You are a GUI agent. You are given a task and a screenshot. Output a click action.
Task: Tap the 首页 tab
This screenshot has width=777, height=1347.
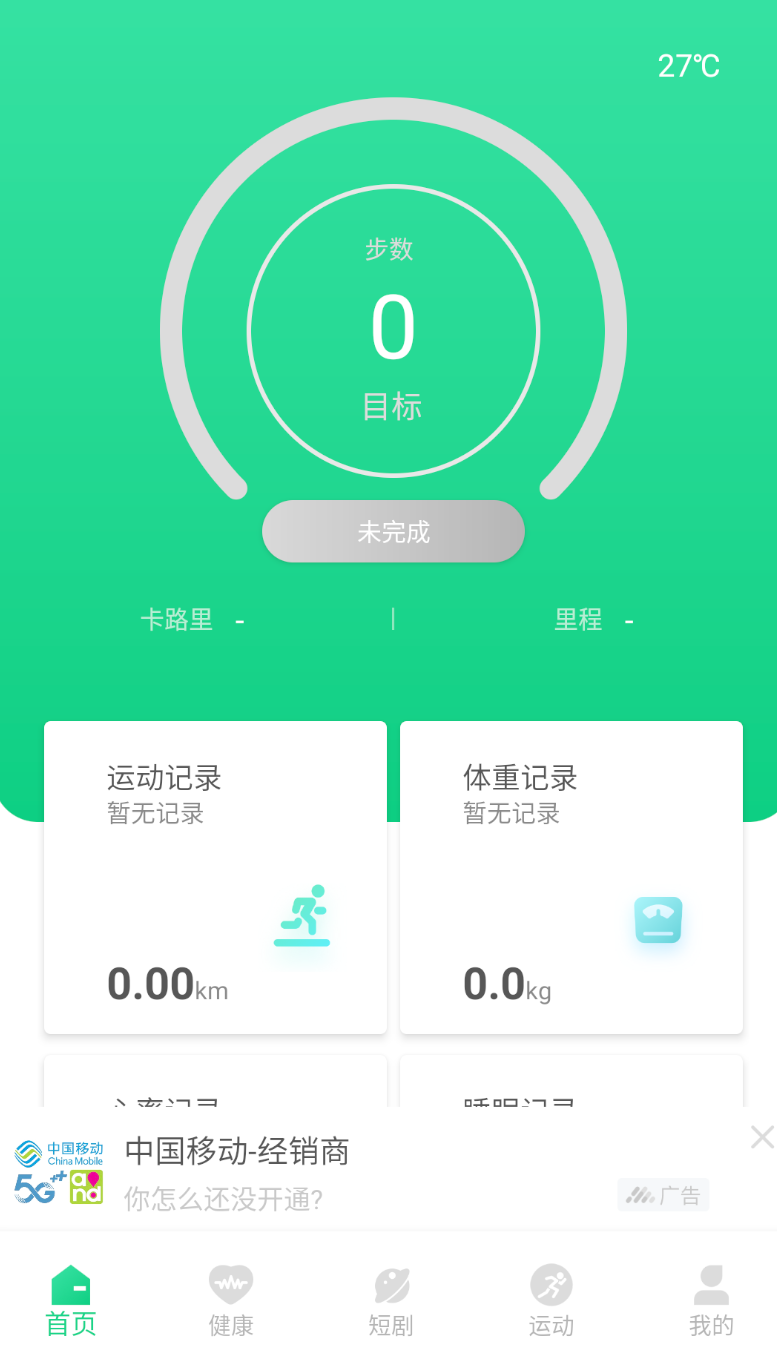tap(71, 1299)
